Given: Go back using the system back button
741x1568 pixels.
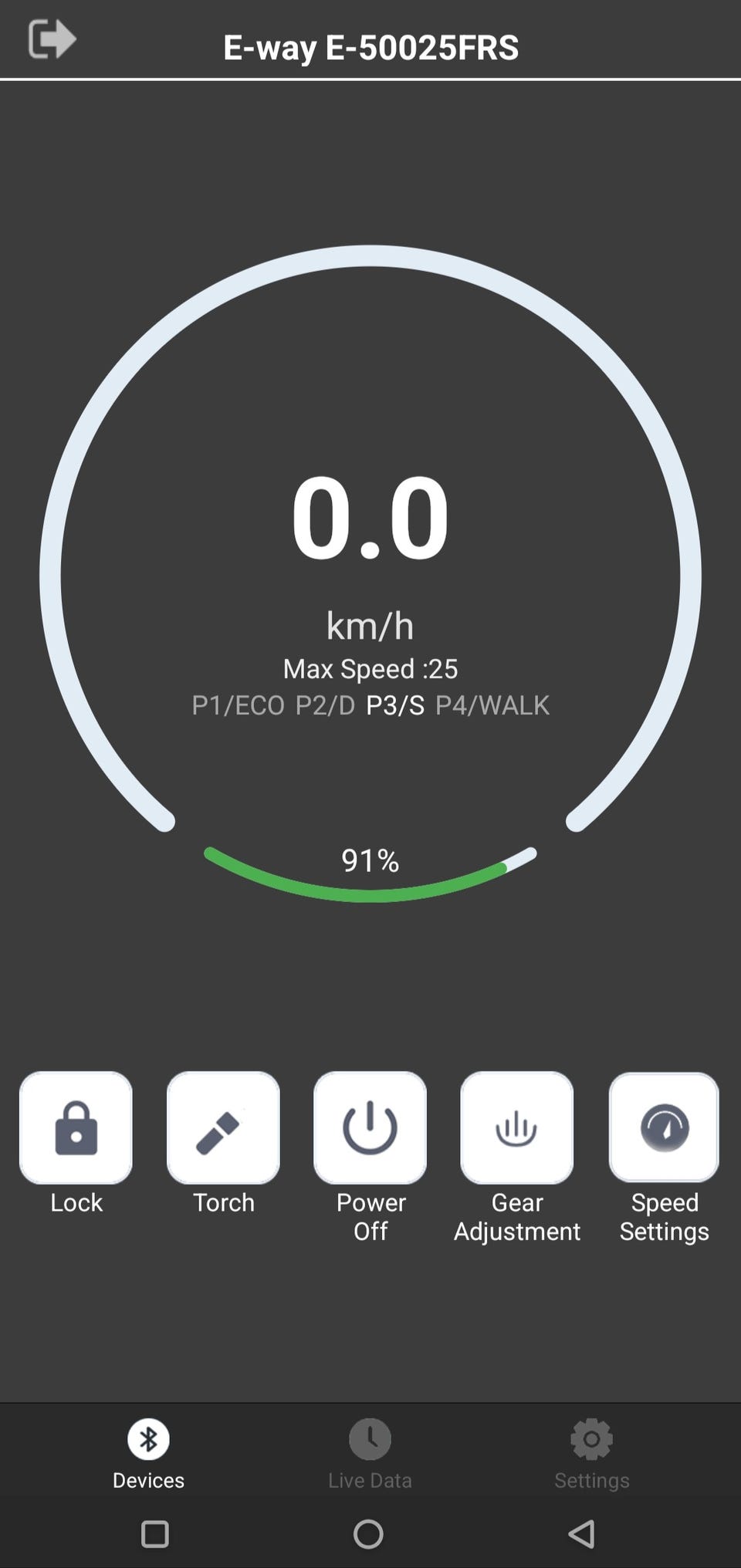Looking at the screenshot, I should (582, 1534).
